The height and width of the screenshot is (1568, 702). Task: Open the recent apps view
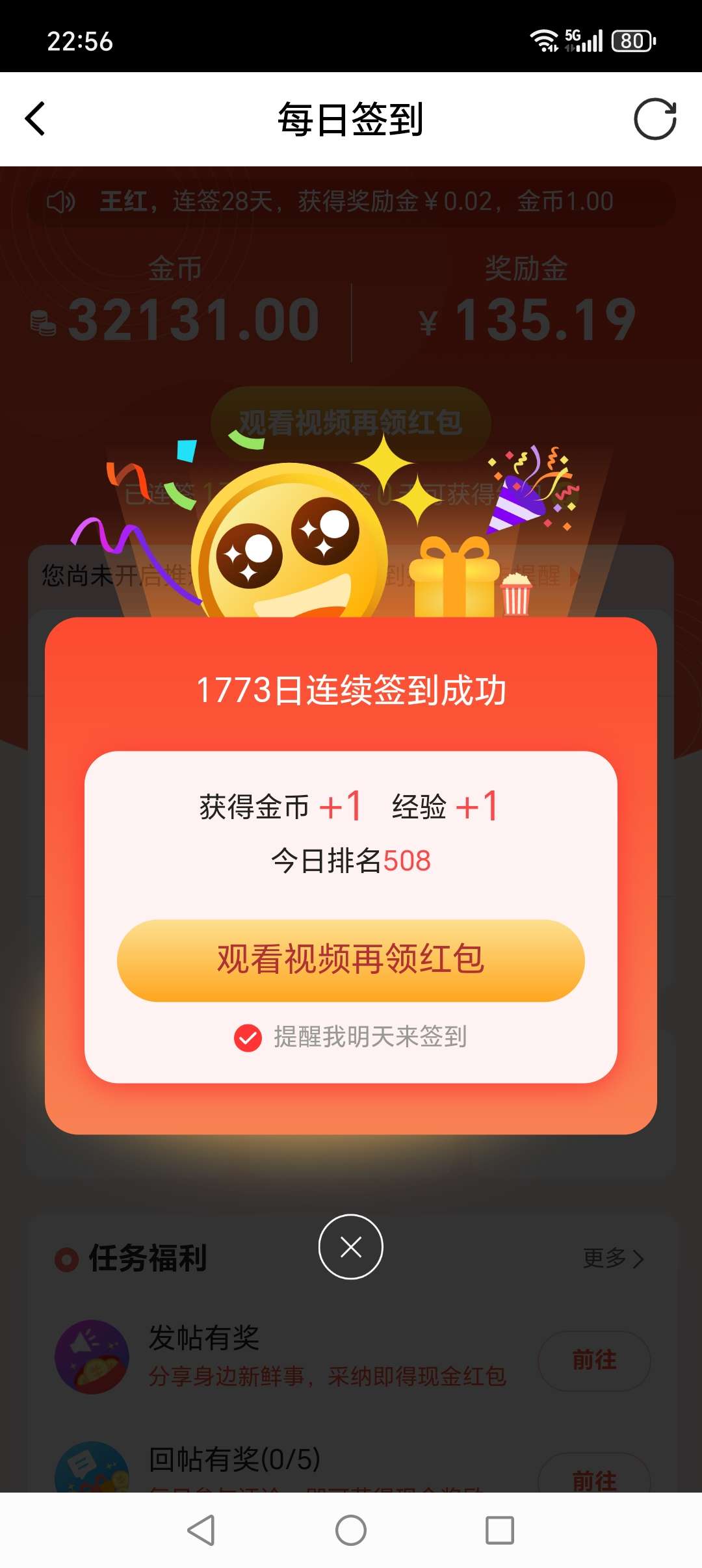coord(500,1530)
